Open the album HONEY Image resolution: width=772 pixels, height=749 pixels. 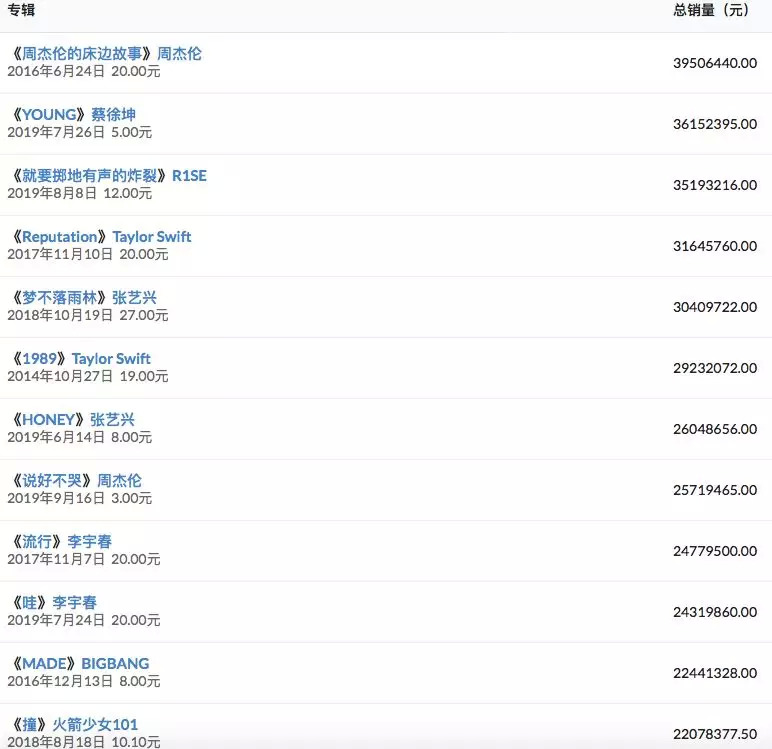pyautogui.click(x=48, y=420)
